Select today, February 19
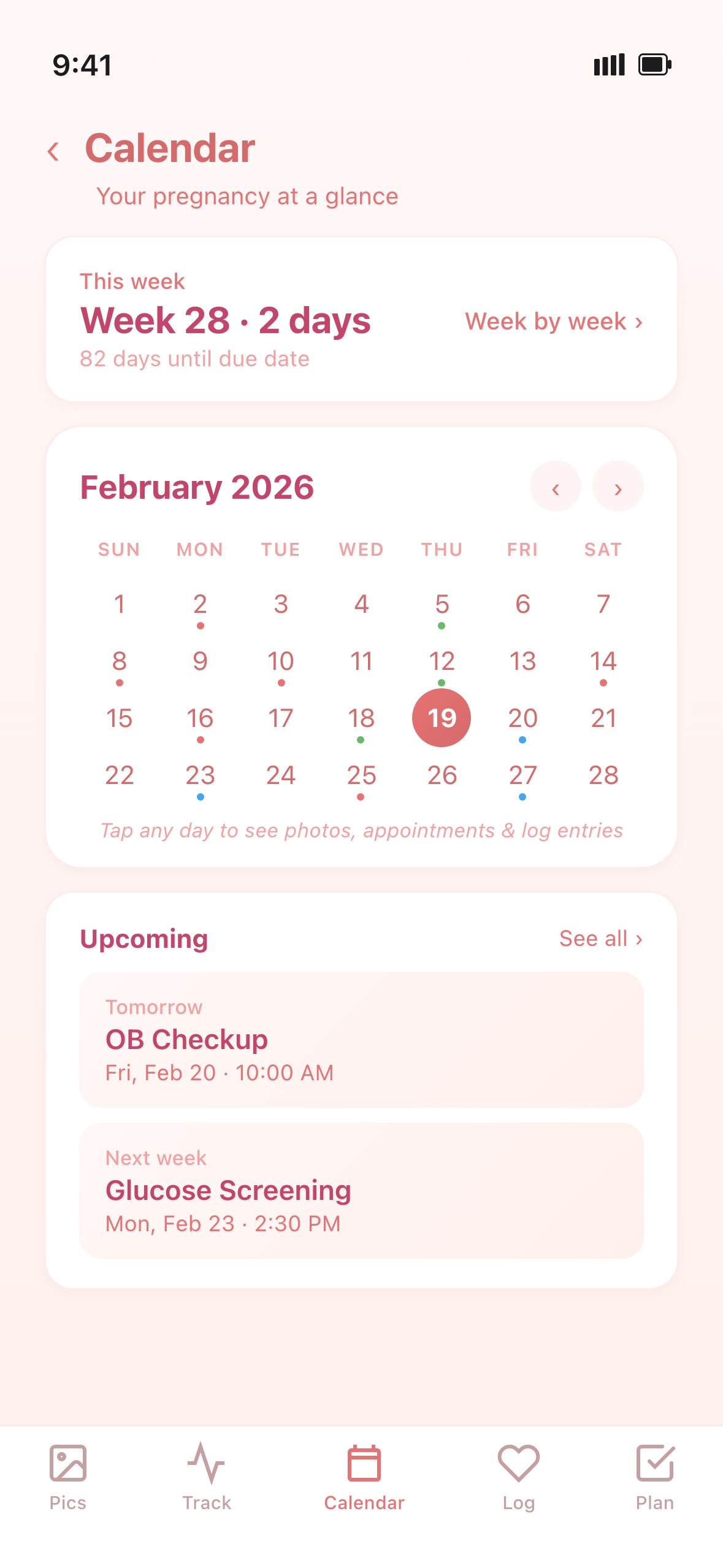This screenshot has width=723, height=1568. [x=442, y=718]
